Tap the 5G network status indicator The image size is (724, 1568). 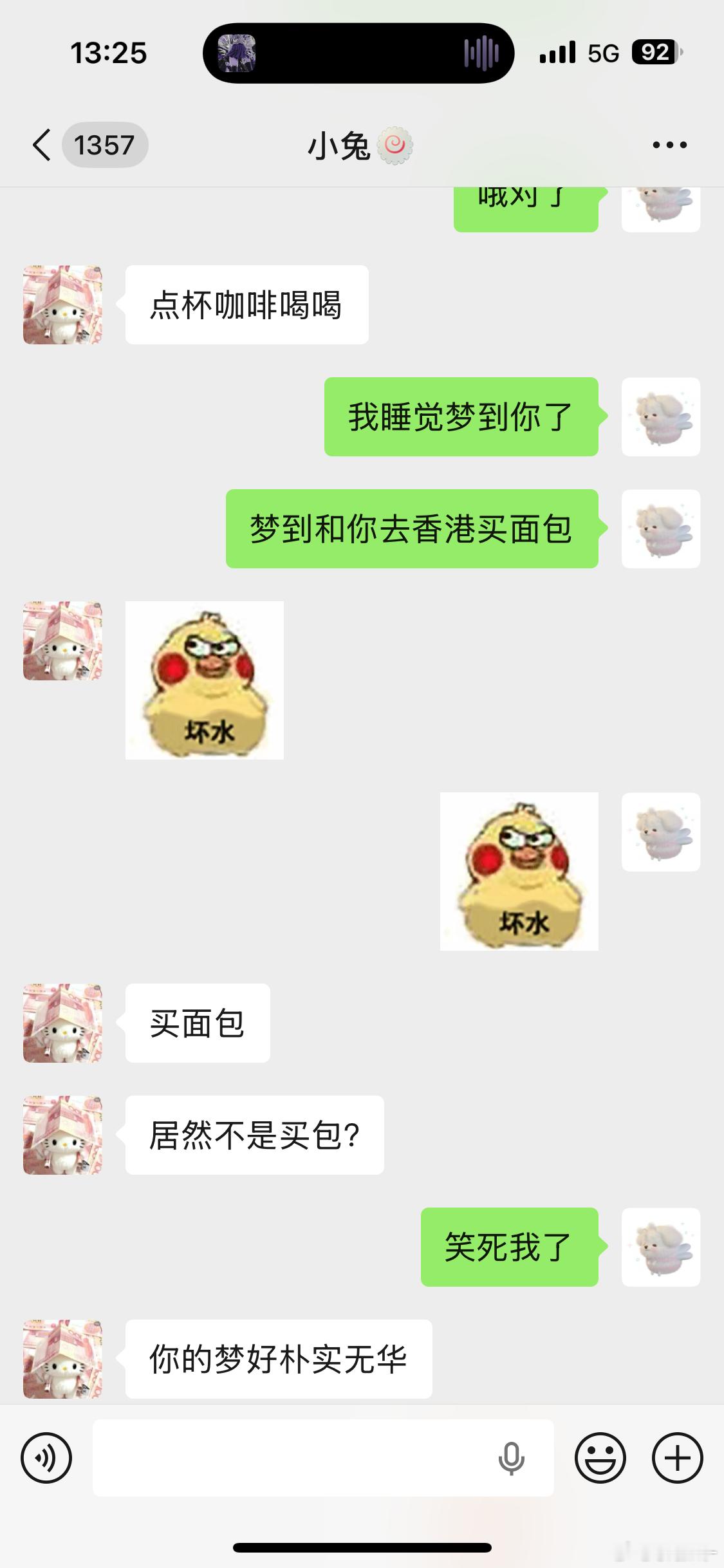click(x=604, y=53)
